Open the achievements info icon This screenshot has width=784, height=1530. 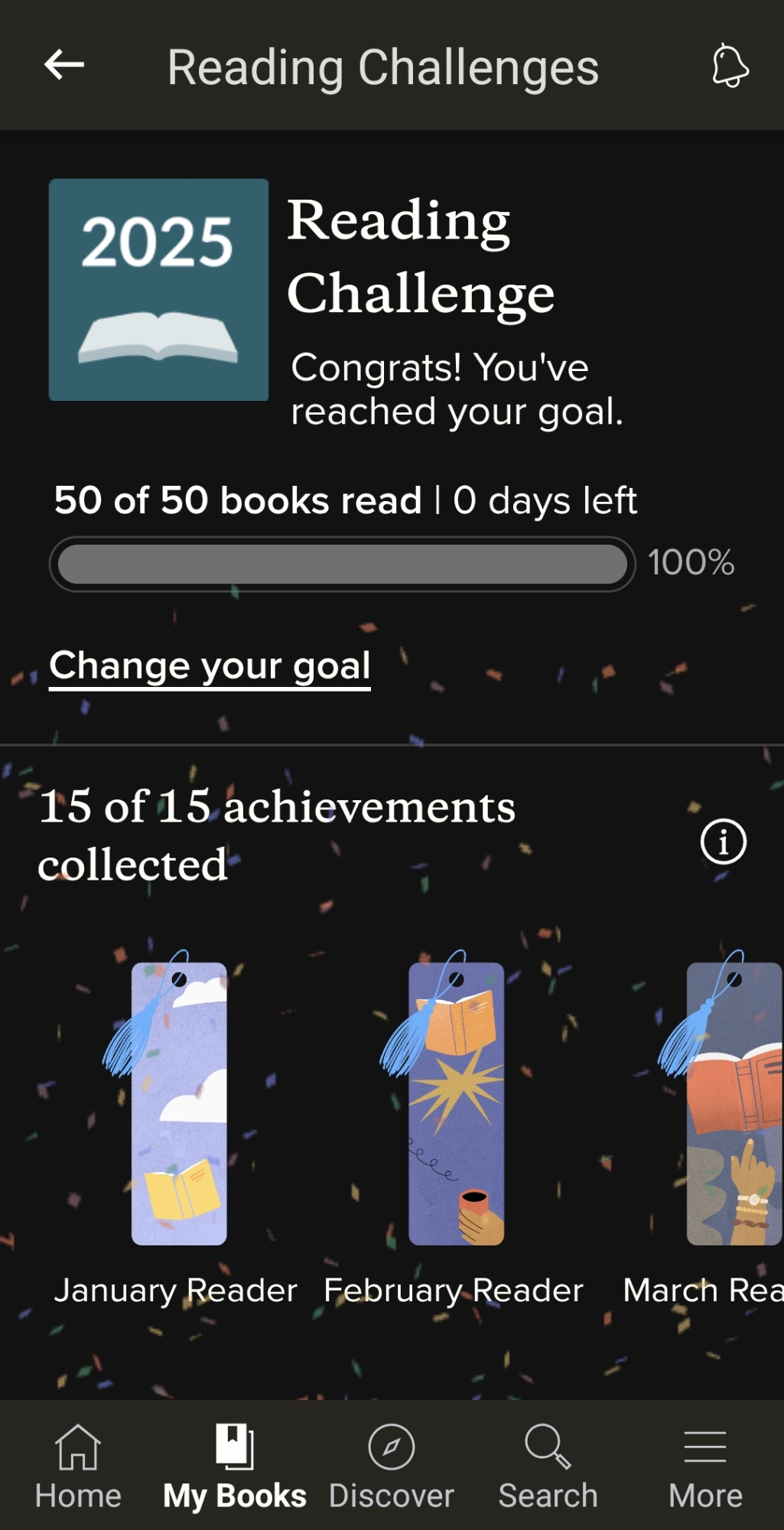point(723,841)
